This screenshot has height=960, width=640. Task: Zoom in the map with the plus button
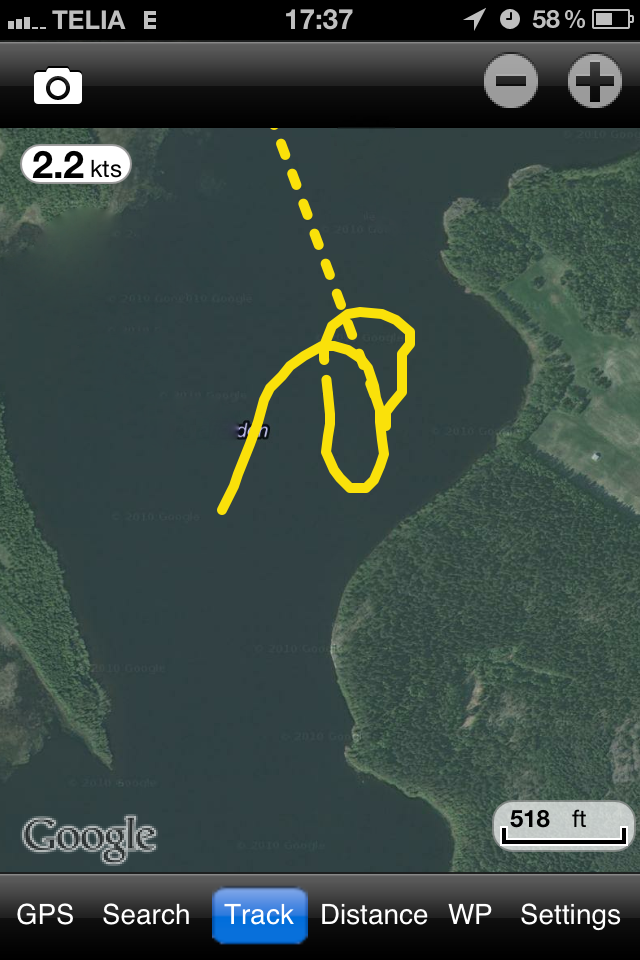point(595,82)
